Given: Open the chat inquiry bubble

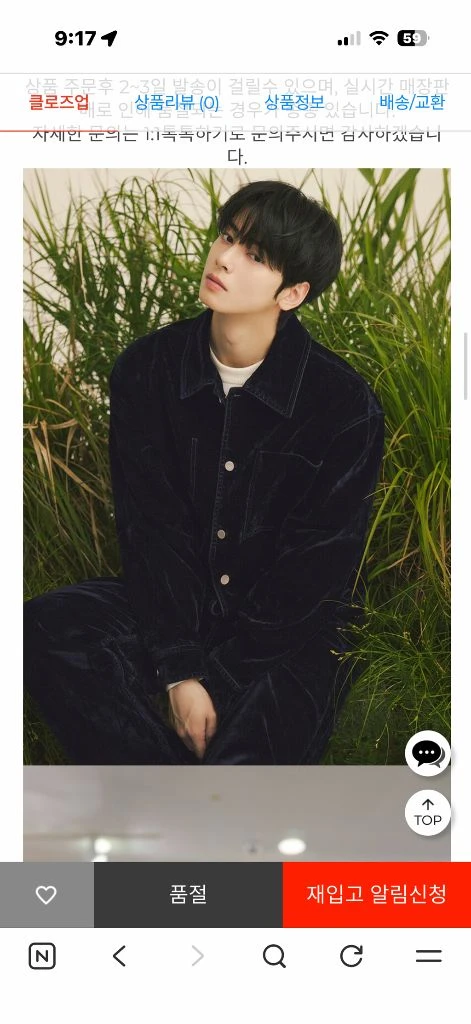Looking at the screenshot, I should [x=428, y=753].
